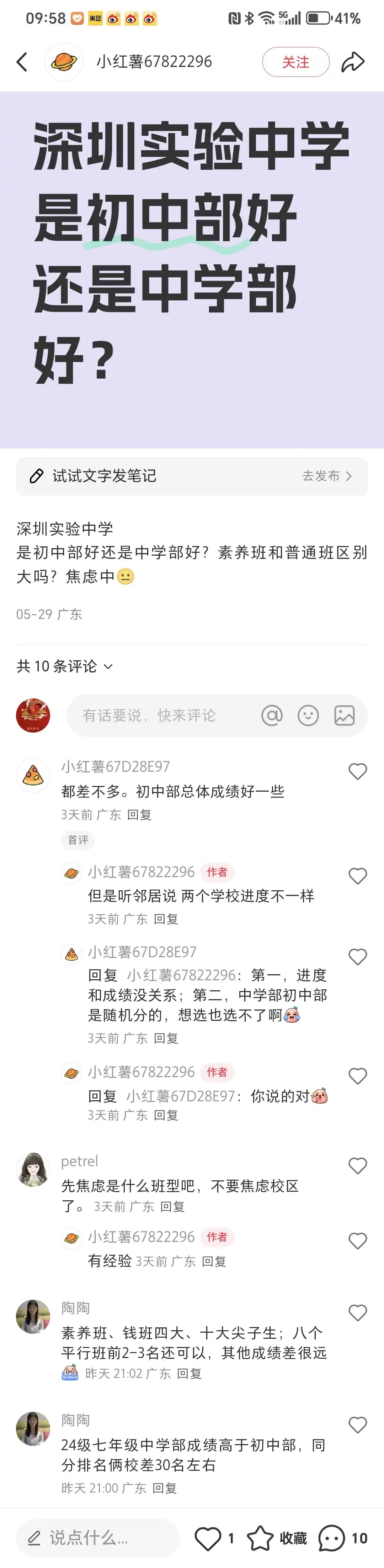The height and width of the screenshot is (1568, 384).
Task: Share this note with the arrow icon
Action: [x=352, y=62]
